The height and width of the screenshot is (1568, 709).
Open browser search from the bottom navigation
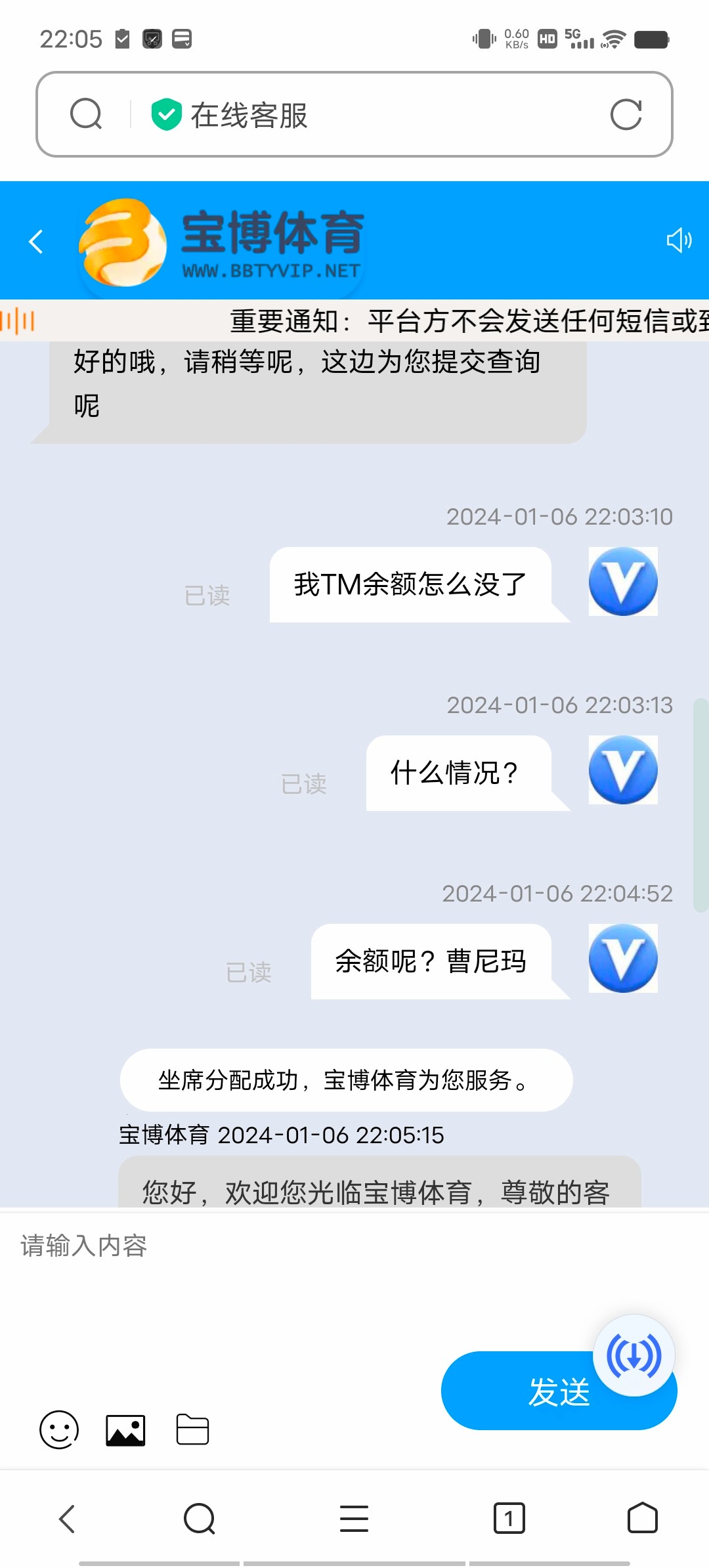pos(198,1519)
